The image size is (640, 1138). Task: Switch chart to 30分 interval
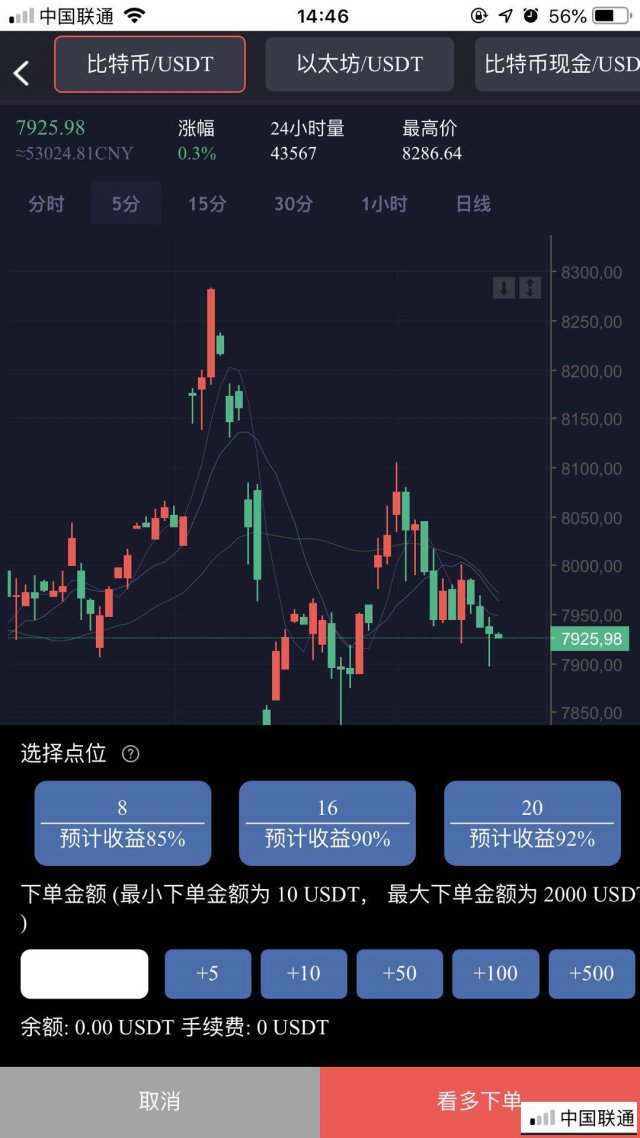point(293,204)
